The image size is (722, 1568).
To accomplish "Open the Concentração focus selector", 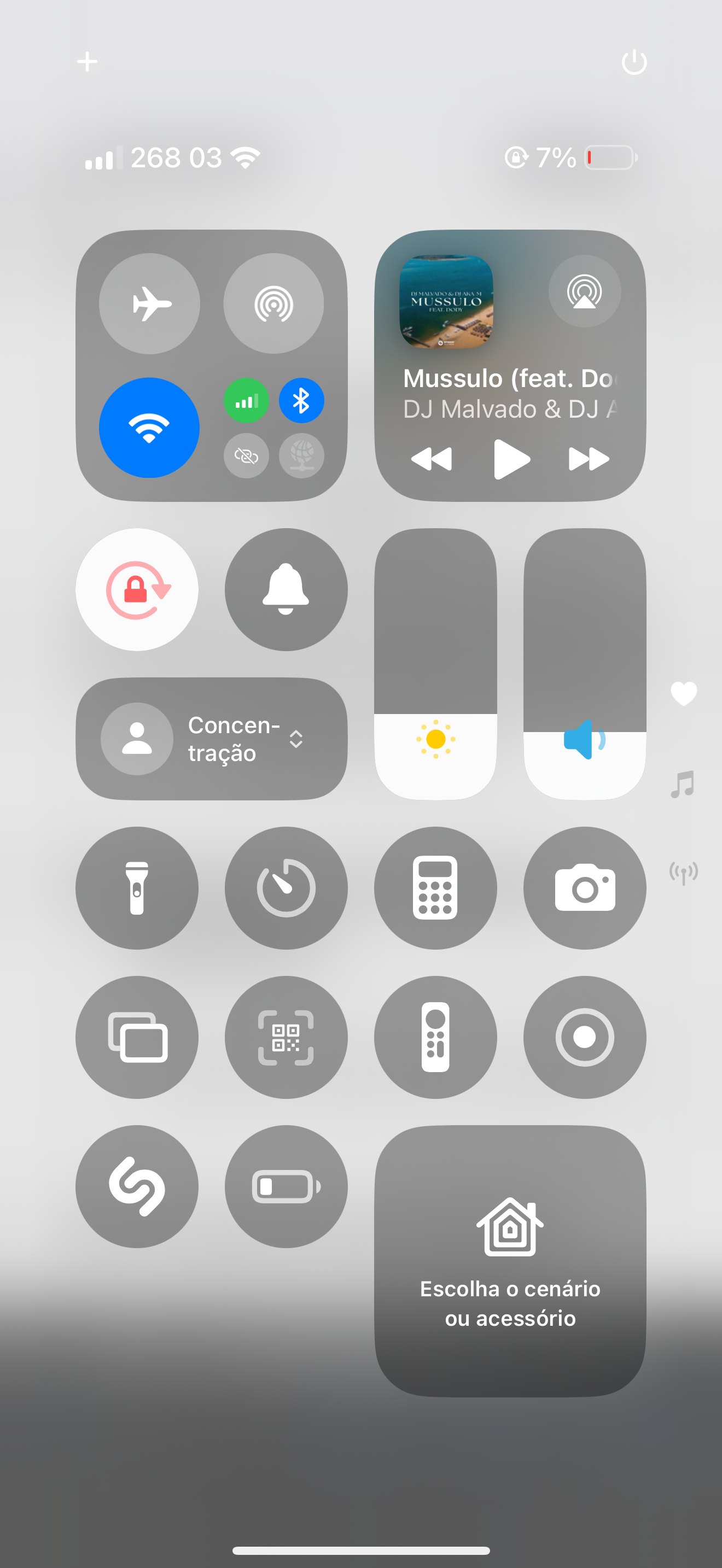I will [x=212, y=738].
